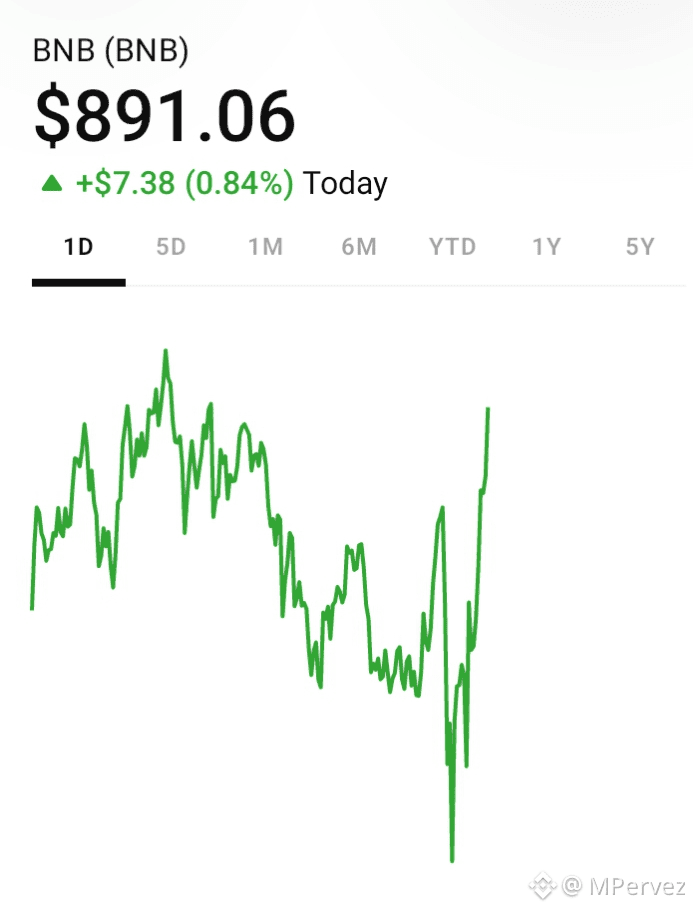
Task: Open the 1Y chart range
Action: point(546,246)
